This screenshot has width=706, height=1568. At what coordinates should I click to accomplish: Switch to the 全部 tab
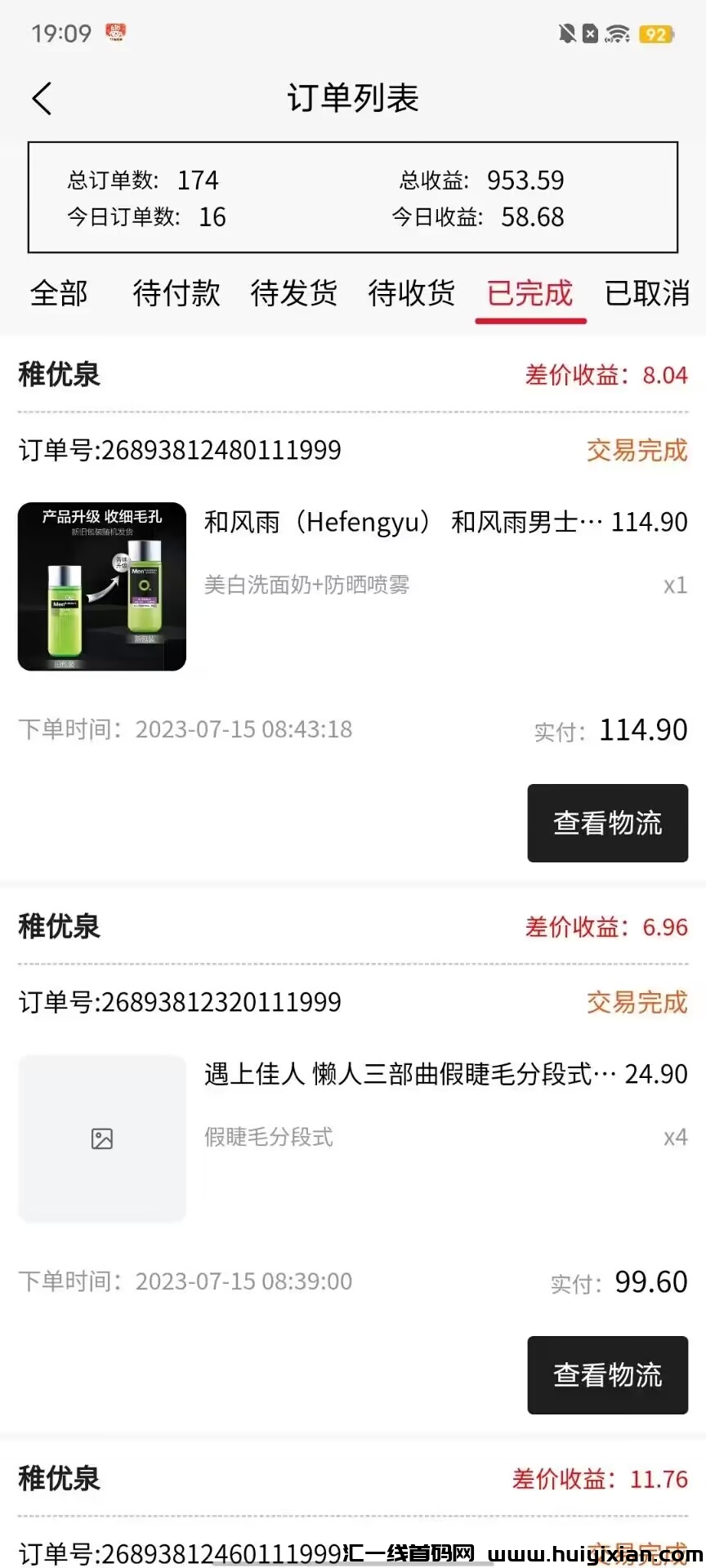click(x=59, y=294)
